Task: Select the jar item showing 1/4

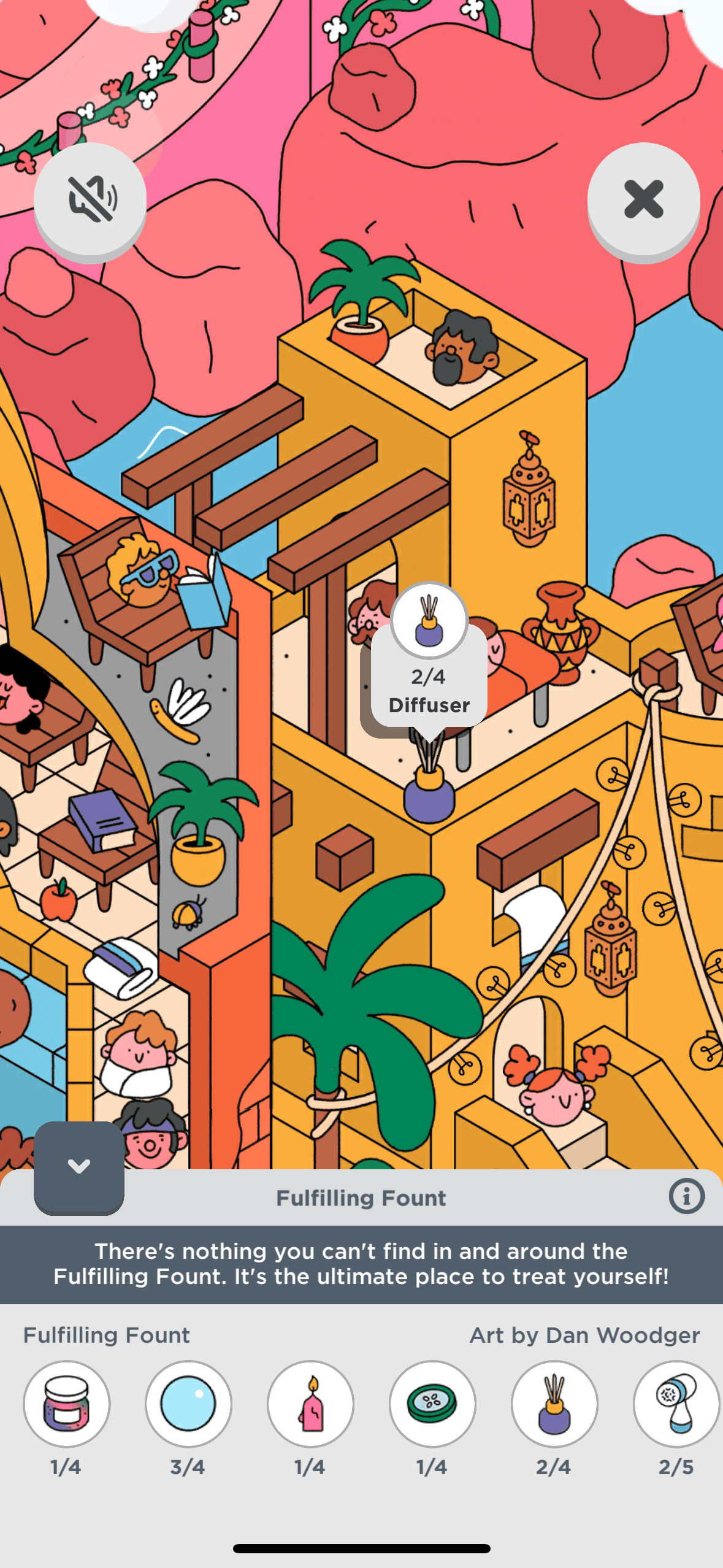Action: point(66,1404)
